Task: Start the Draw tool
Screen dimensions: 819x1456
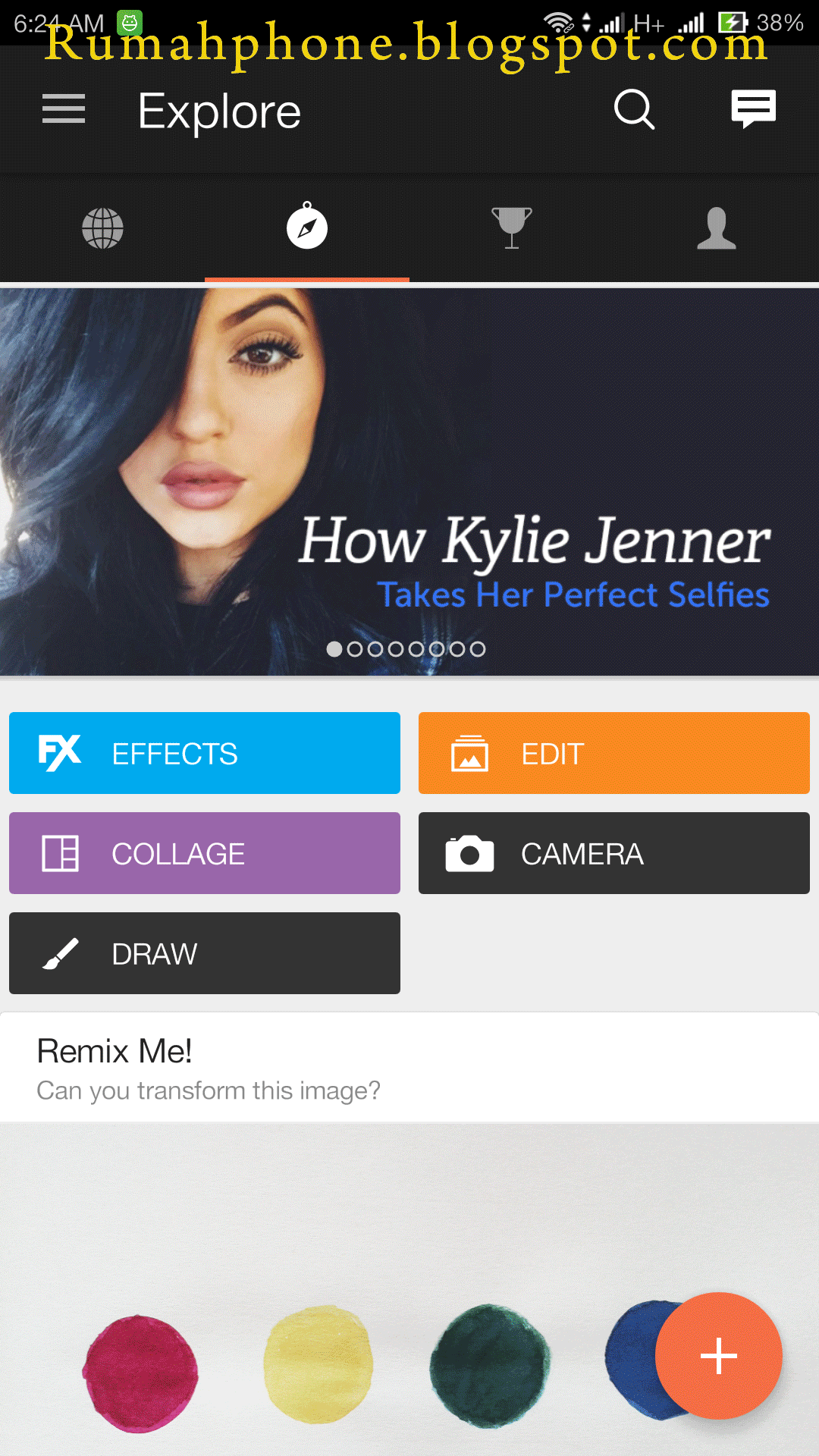Action: click(205, 953)
